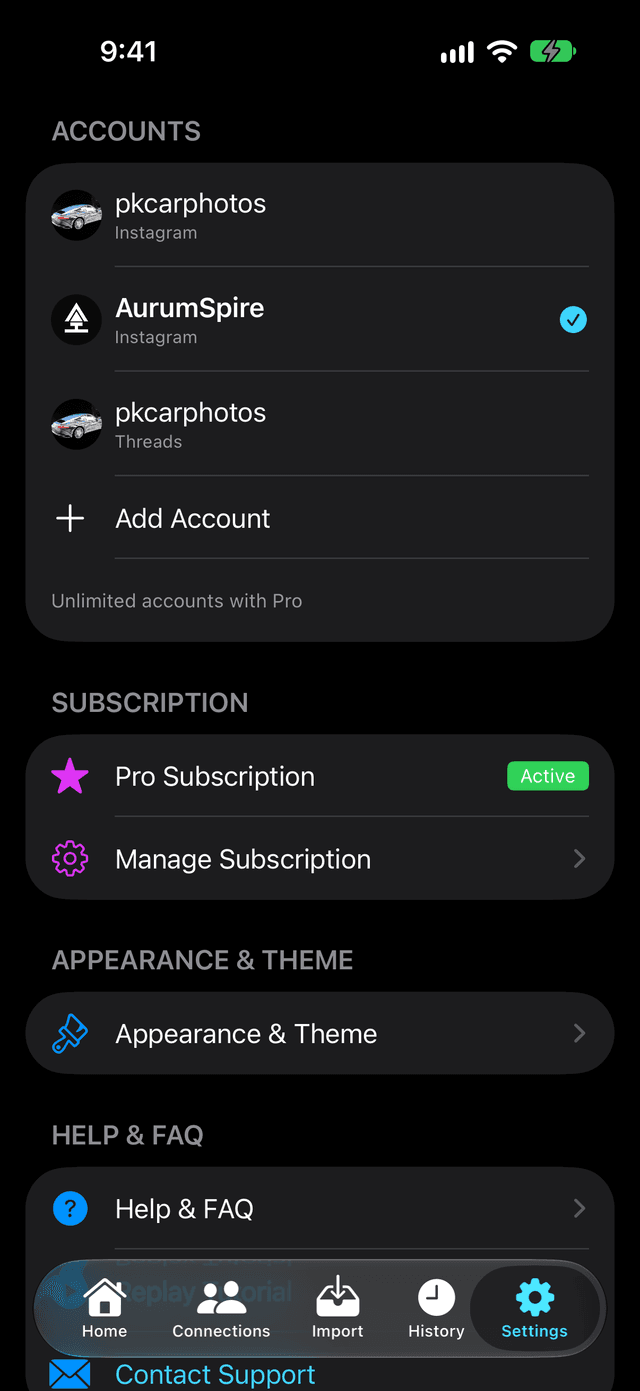Open the Pro Subscription row
Viewport: 640px width, 1391px height.
point(319,776)
